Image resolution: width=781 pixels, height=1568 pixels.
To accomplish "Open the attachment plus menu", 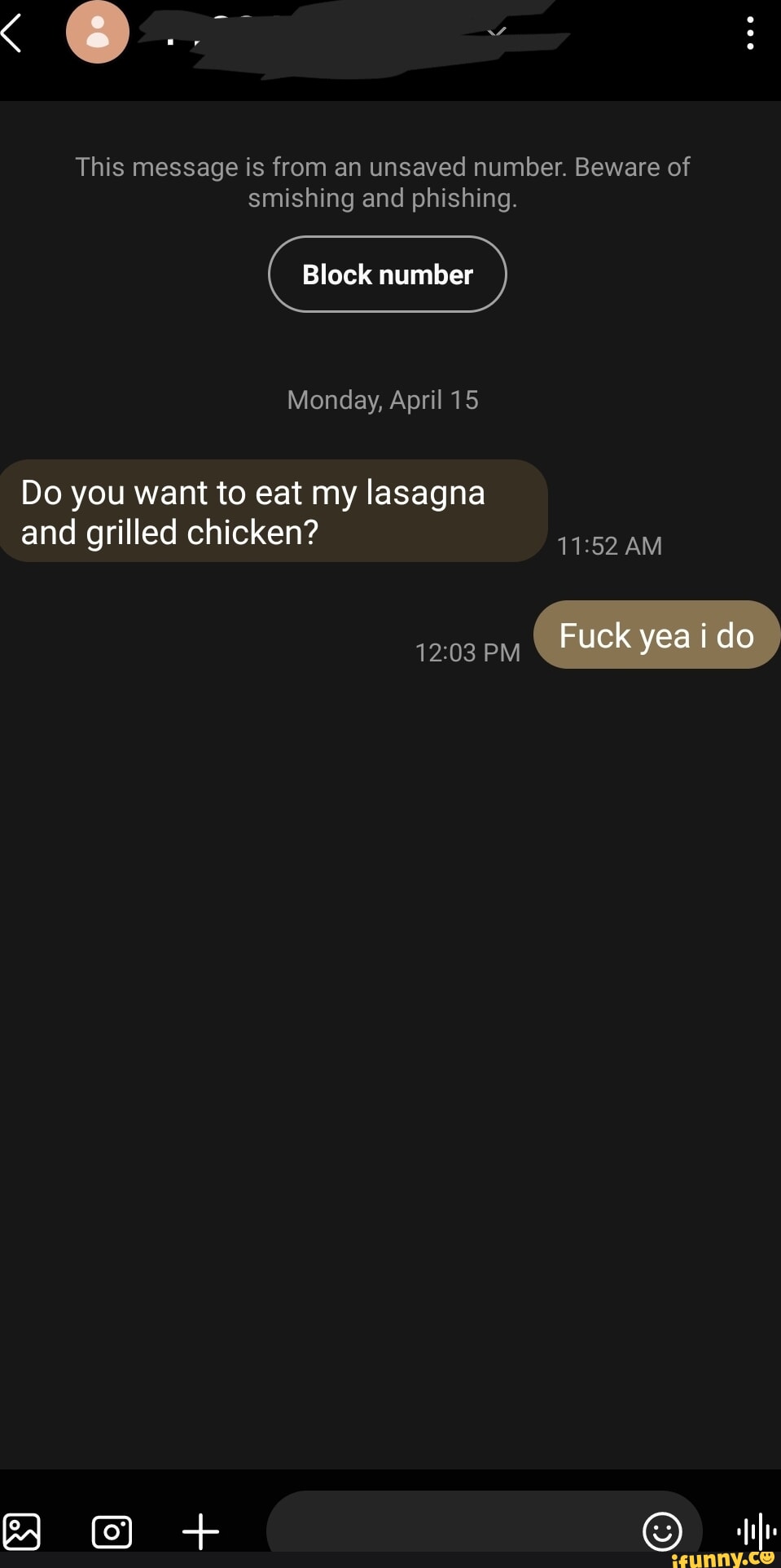I will pos(200,1531).
